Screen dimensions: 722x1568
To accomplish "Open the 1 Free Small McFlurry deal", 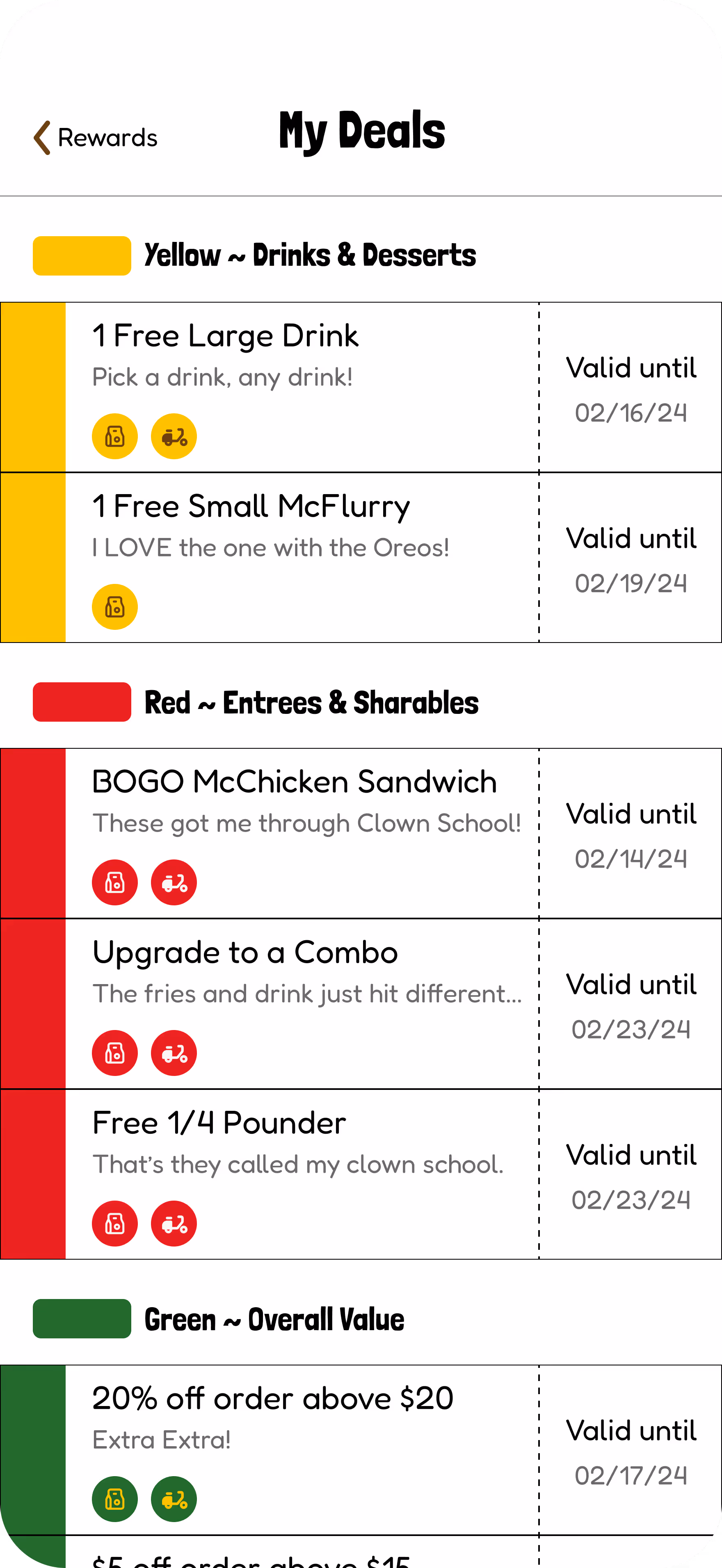I will click(x=251, y=507).
